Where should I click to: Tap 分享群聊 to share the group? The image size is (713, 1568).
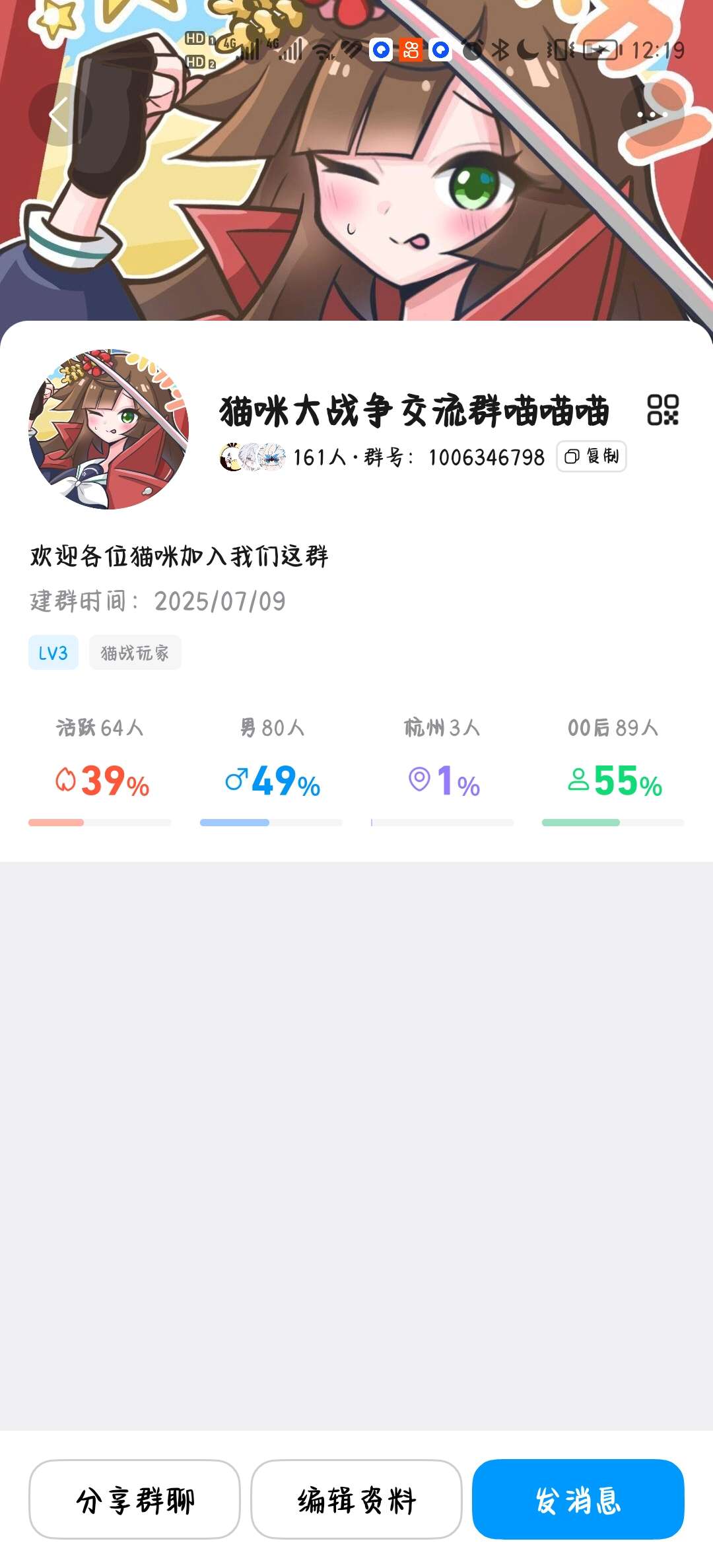pos(135,1500)
